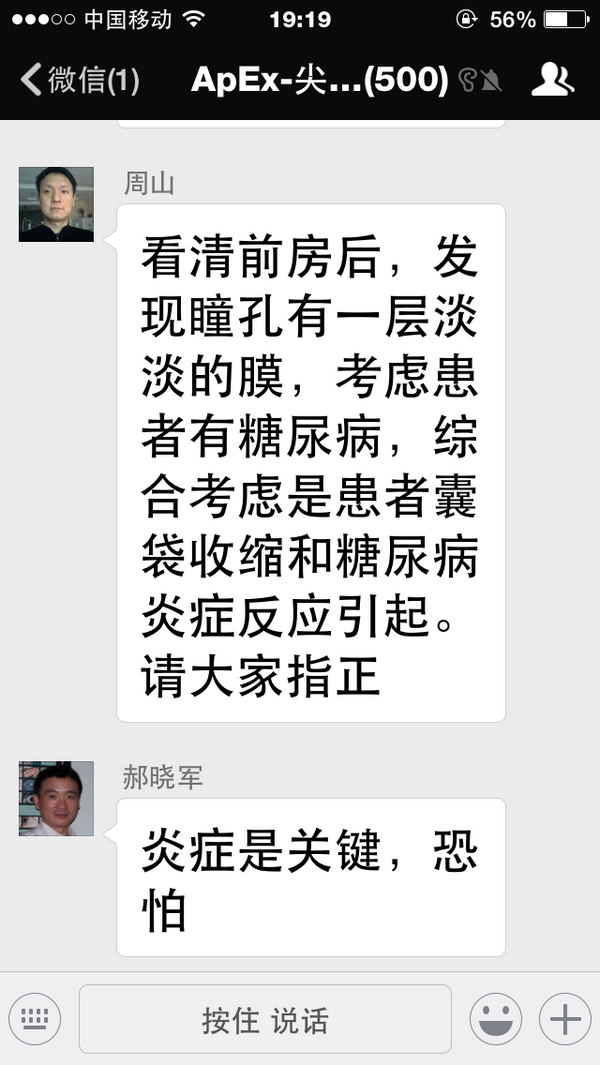Switch to keyboard text input

coord(35,1019)
